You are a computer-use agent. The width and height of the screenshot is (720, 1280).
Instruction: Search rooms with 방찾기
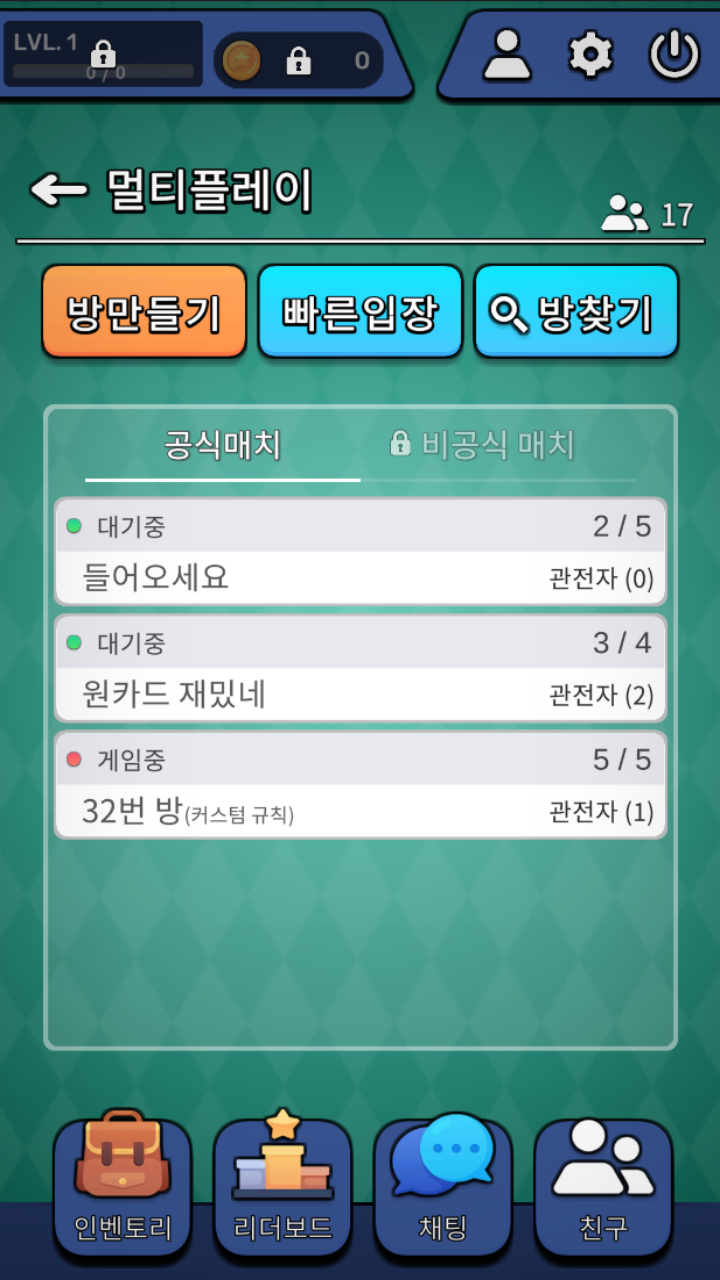pyautogui.click(x=576, y=312)
